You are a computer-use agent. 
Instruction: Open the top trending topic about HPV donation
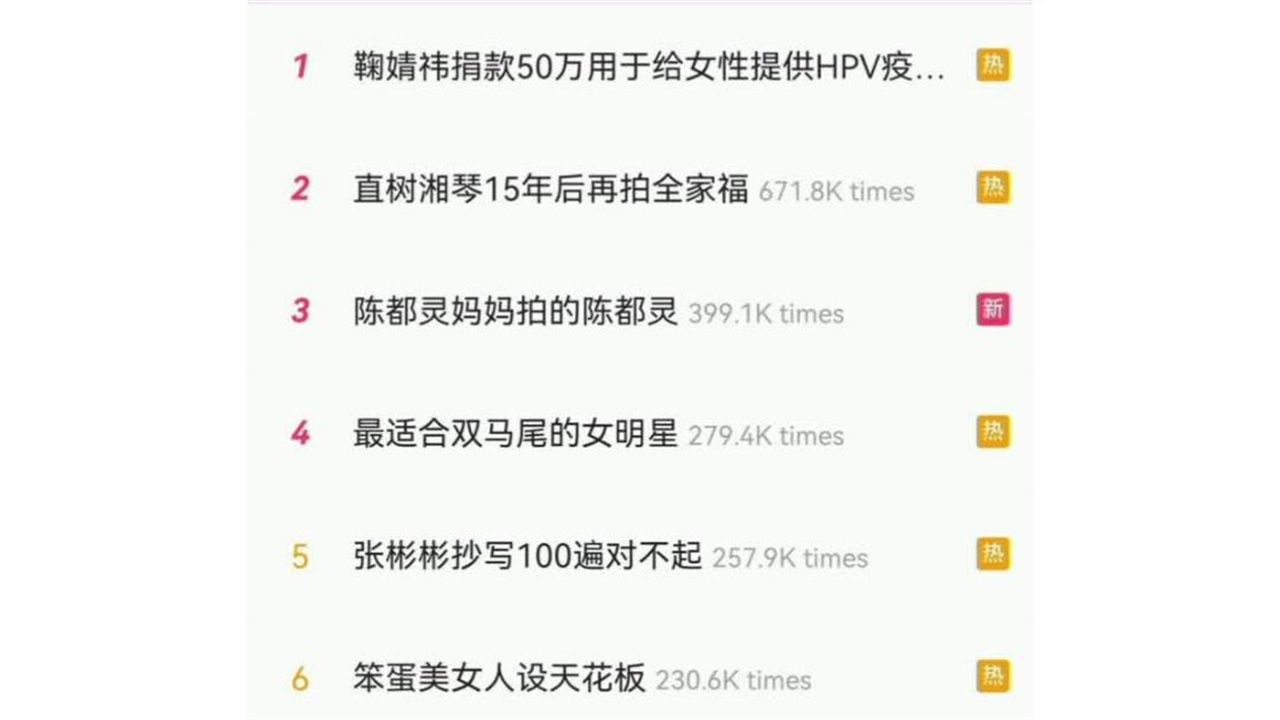coord(648,67)
